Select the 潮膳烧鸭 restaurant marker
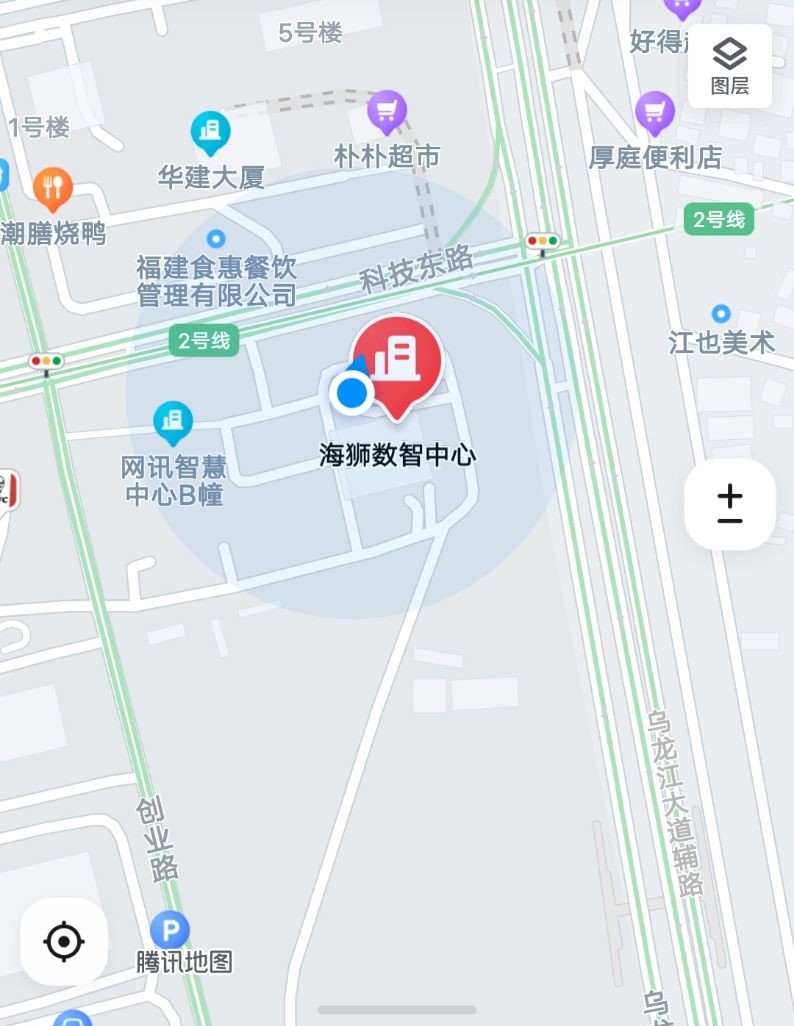This screenshot has height=1026, width=794. coord(52,187)
